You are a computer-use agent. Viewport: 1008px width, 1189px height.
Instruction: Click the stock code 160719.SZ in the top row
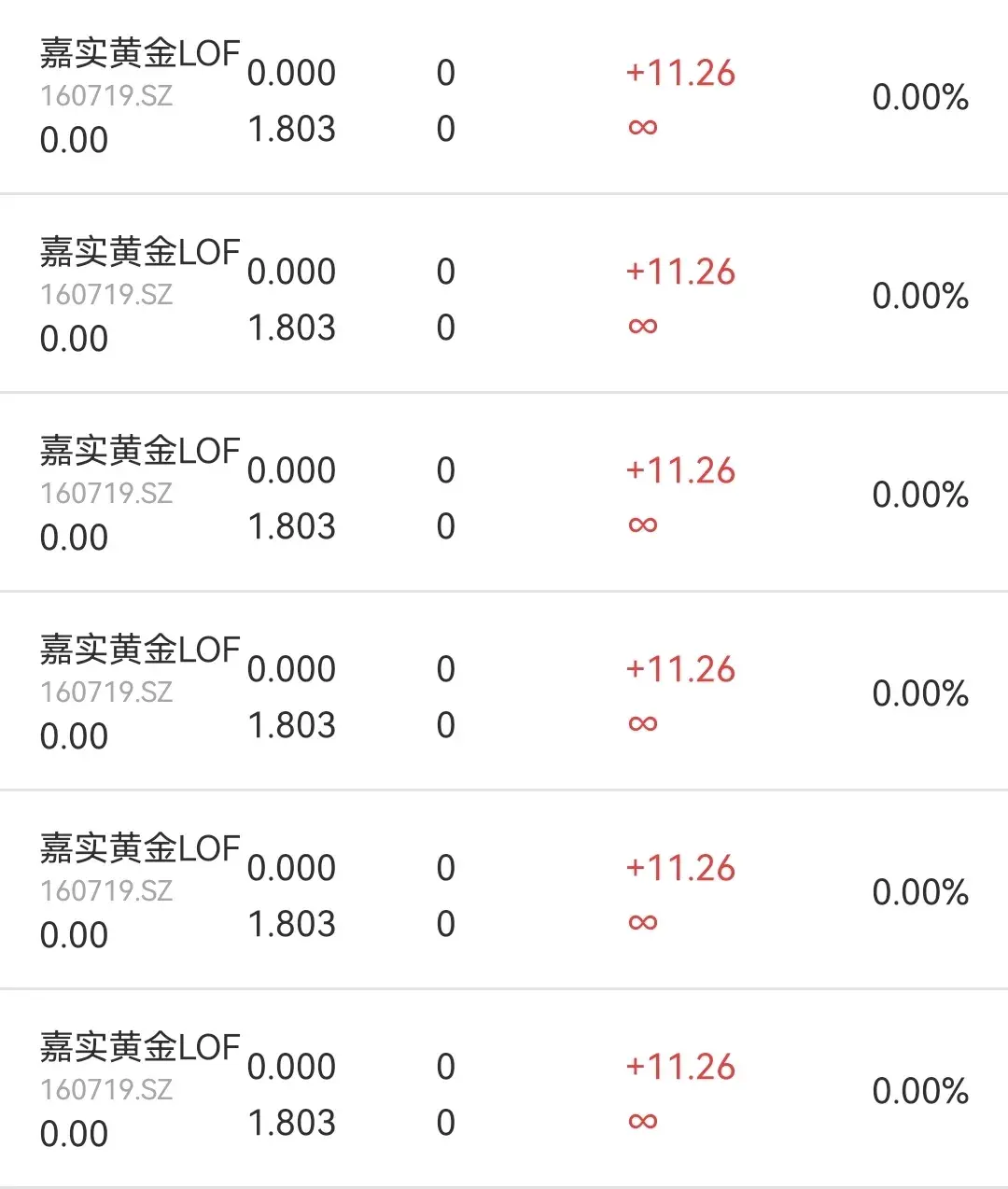(107, 96)
